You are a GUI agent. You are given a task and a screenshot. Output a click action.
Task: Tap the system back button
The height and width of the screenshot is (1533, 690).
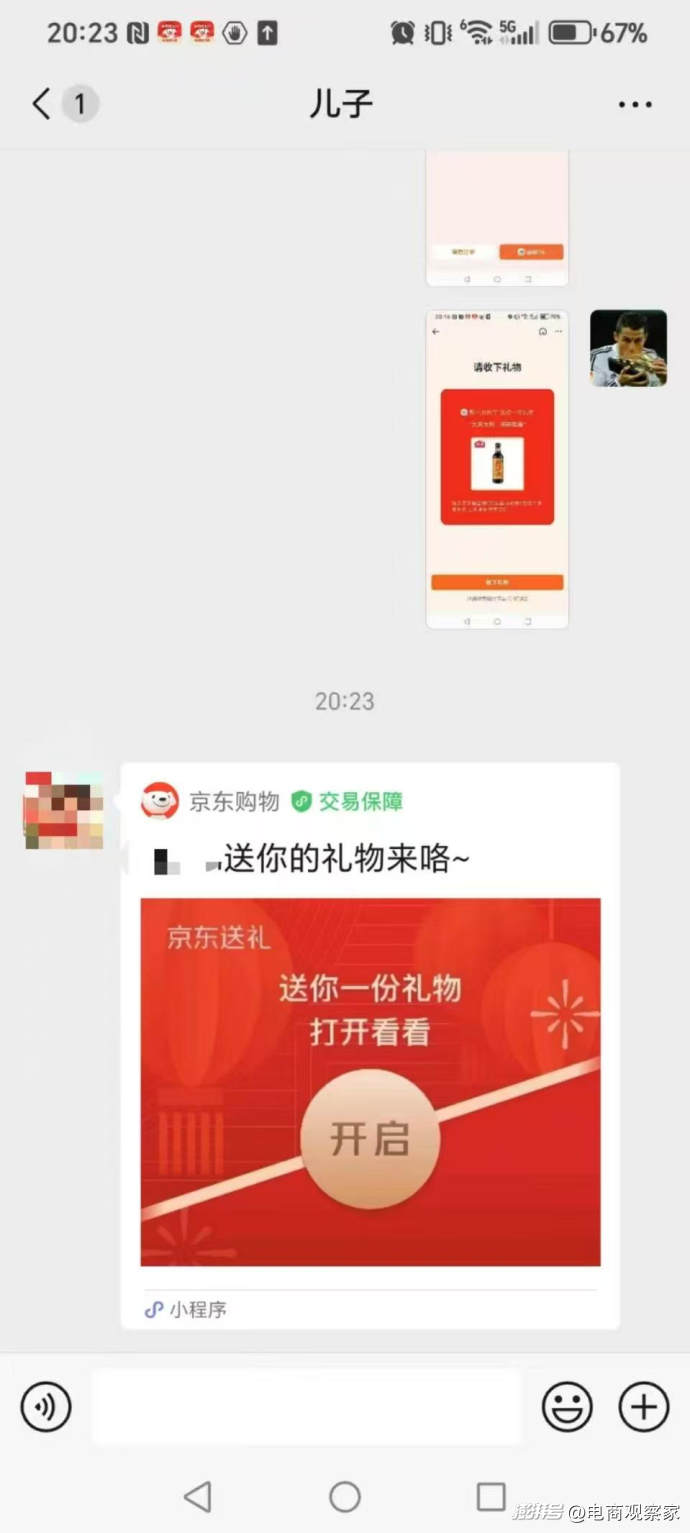(198, 1497)
